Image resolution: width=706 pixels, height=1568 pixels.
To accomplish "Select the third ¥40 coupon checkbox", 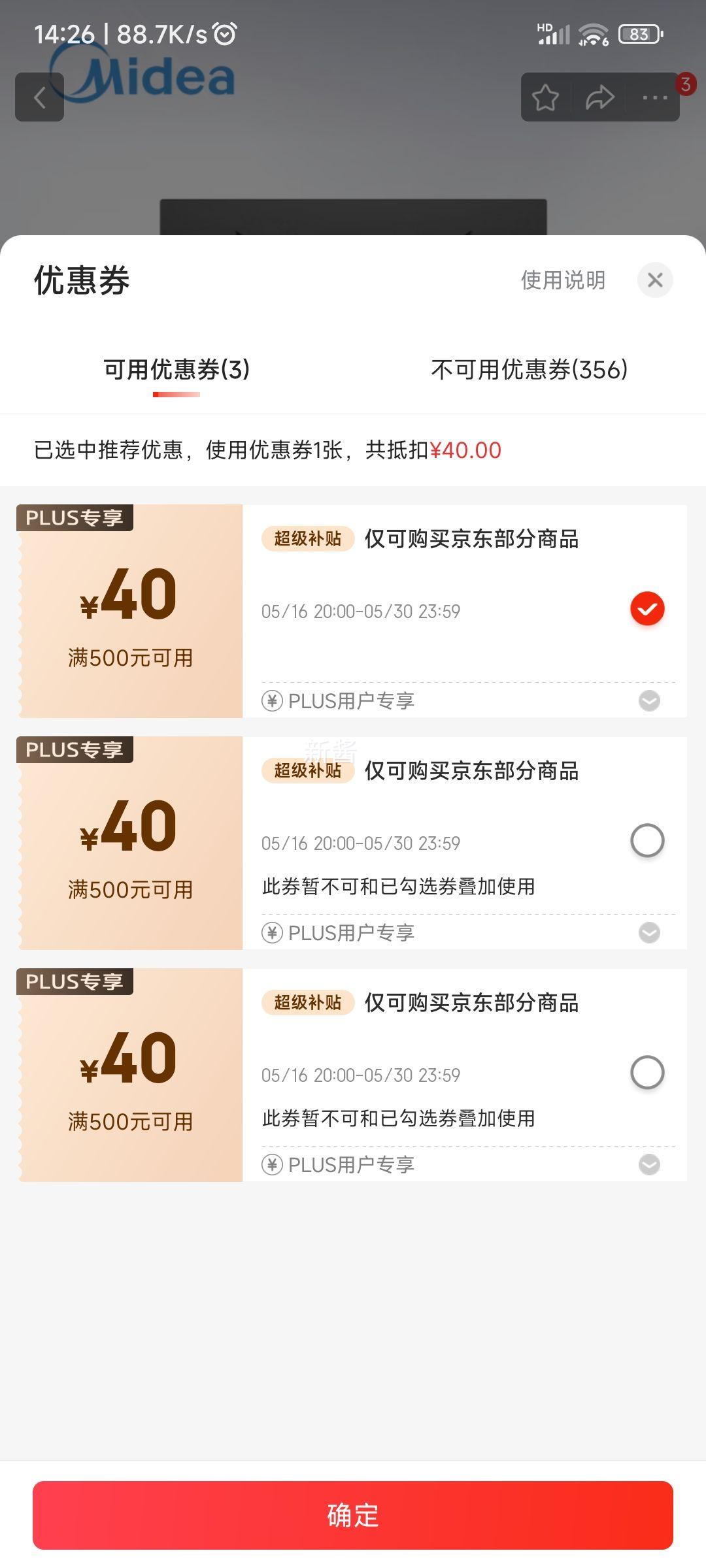I will pyautogui.click(x=647, y=1073).
